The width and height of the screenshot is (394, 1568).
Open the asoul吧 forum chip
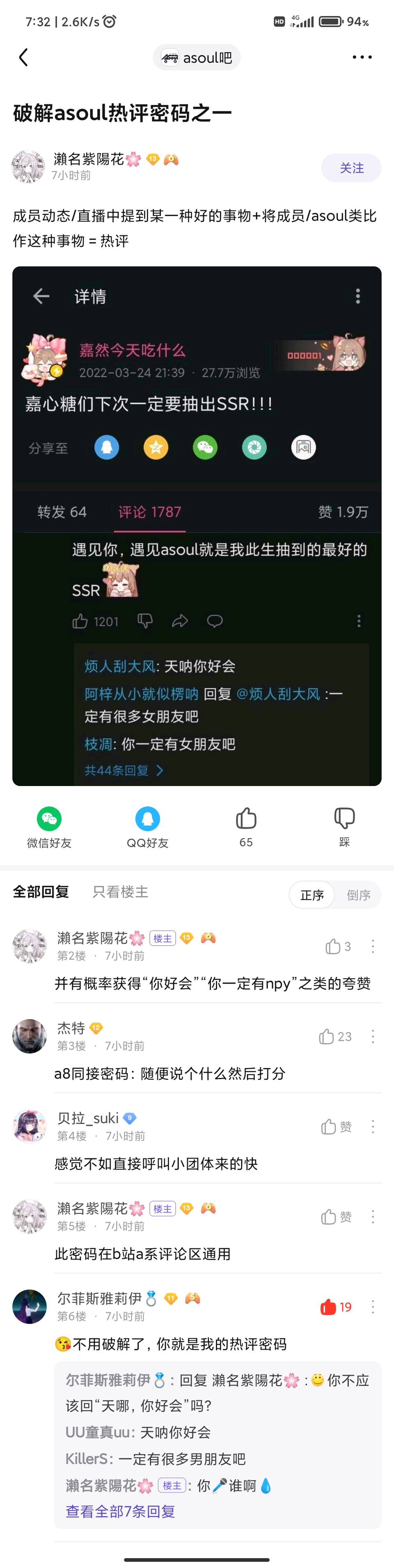click(x=197, y=58)
